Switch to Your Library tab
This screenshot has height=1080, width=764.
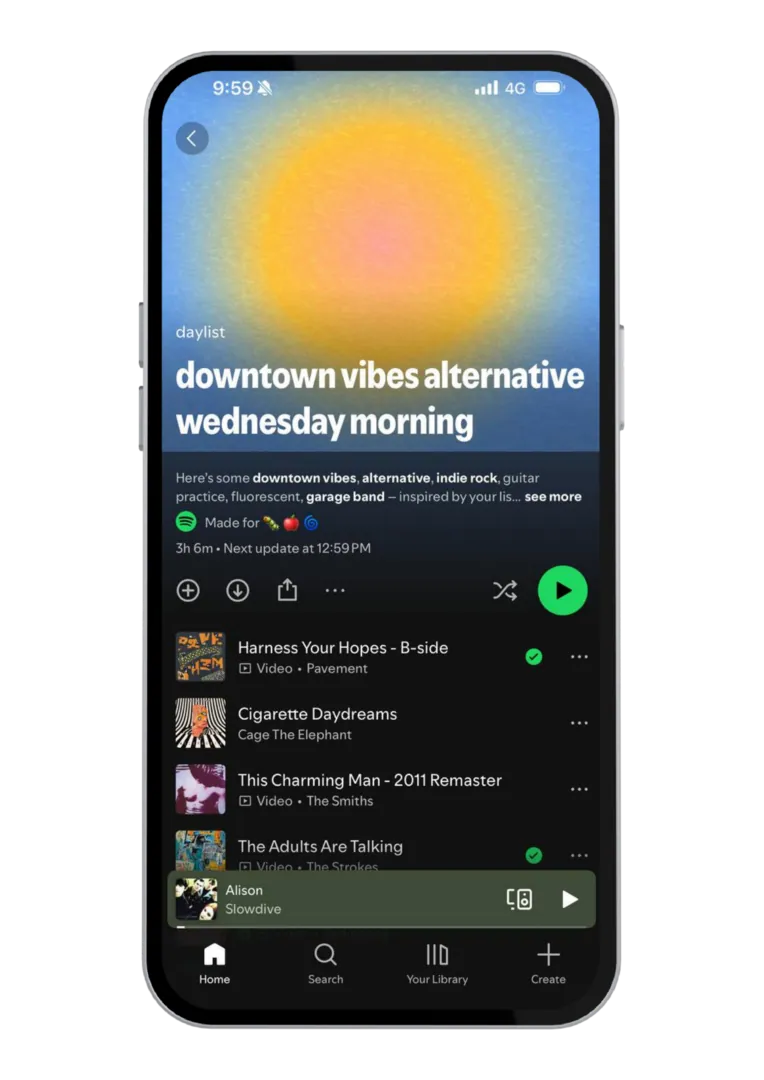click(437, 963)
